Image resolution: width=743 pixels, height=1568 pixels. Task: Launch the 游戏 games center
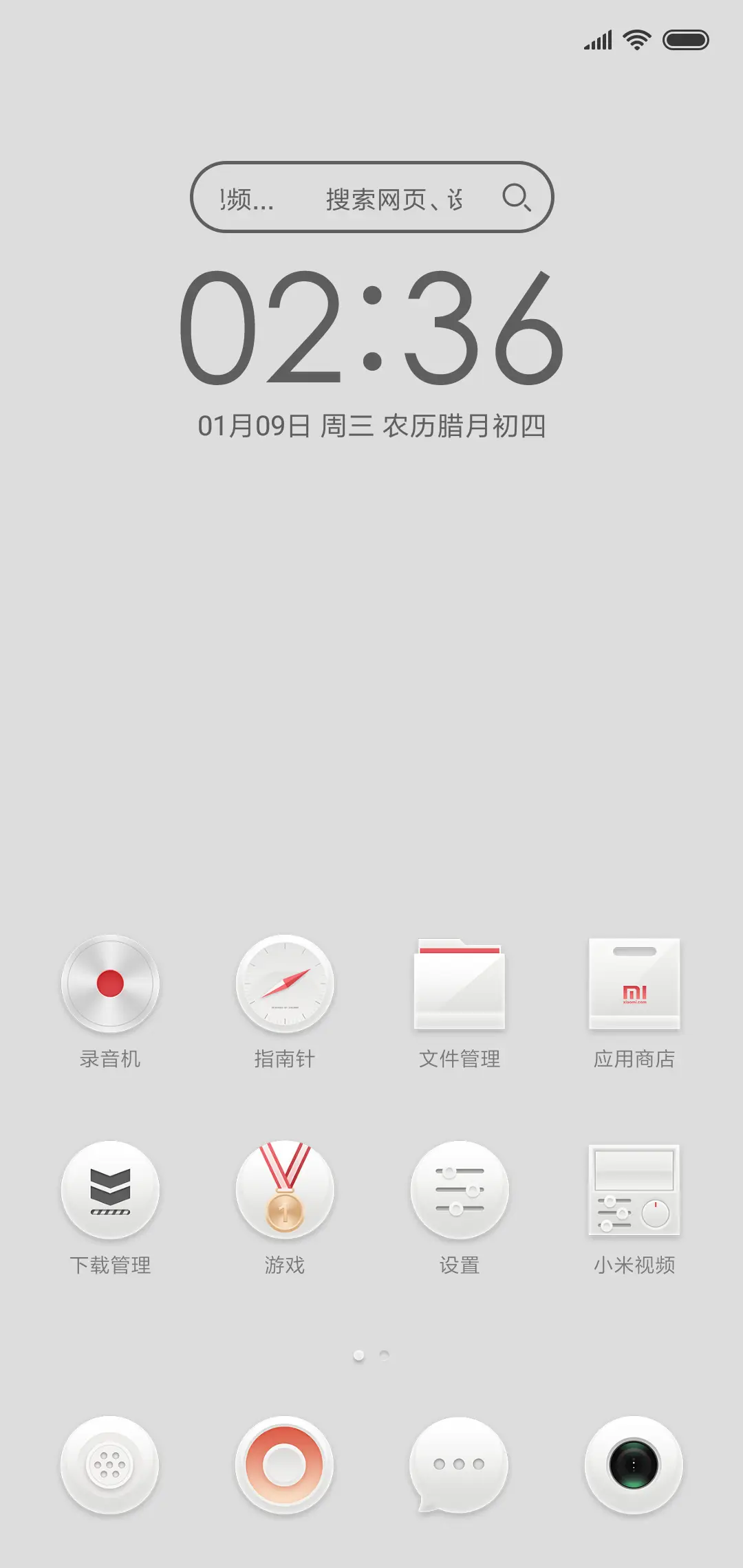285,1191
